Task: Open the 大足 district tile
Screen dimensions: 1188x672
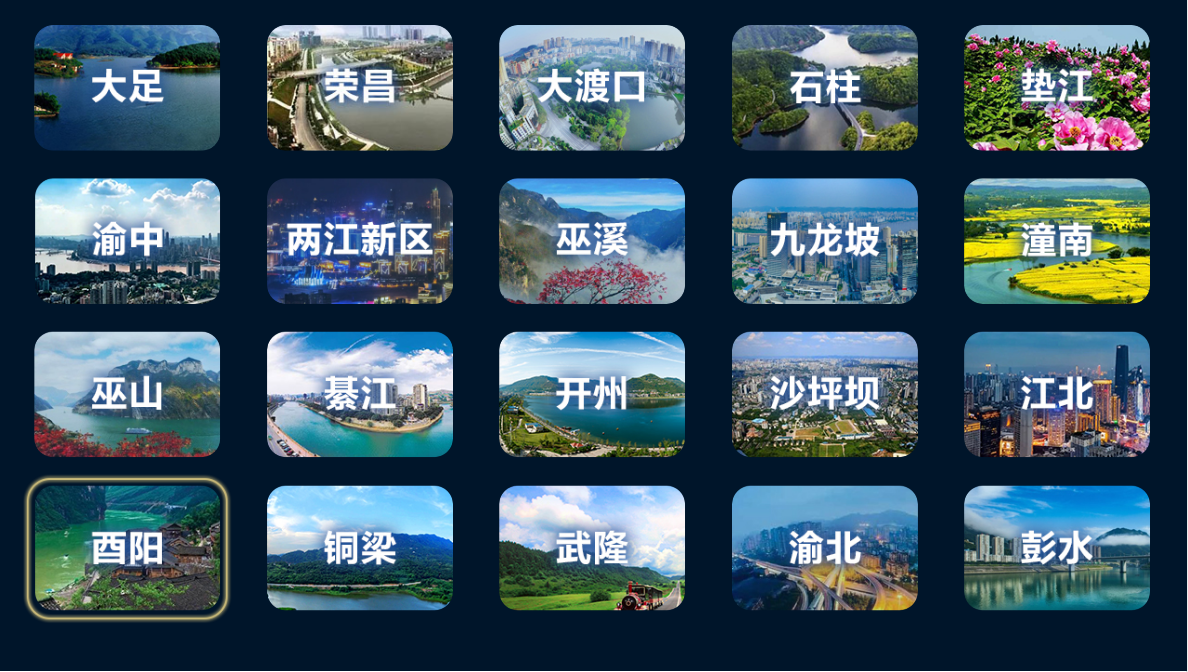Action: (x=127, y=88)
